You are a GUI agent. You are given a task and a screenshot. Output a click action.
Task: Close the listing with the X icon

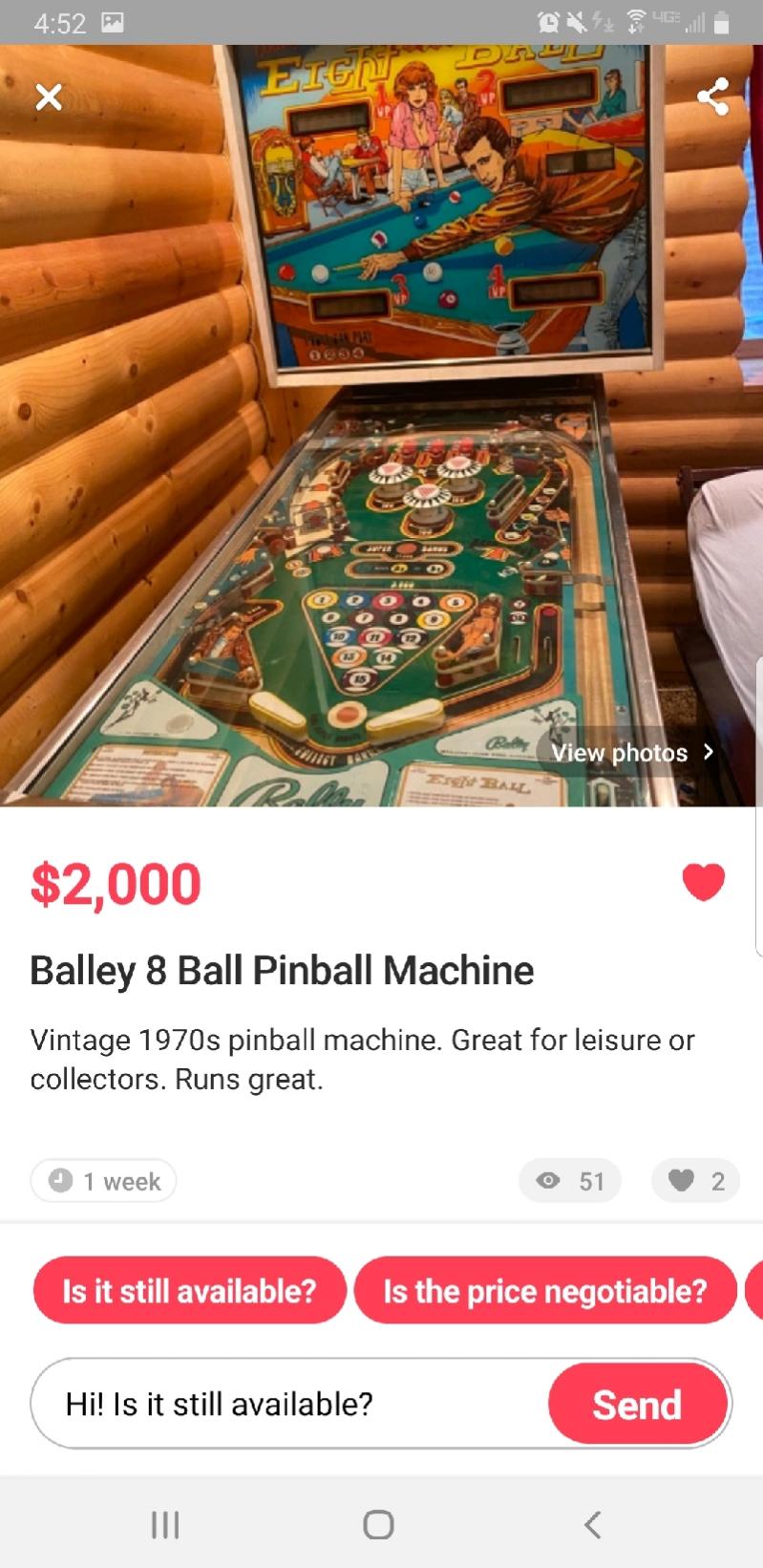(49, 97)
